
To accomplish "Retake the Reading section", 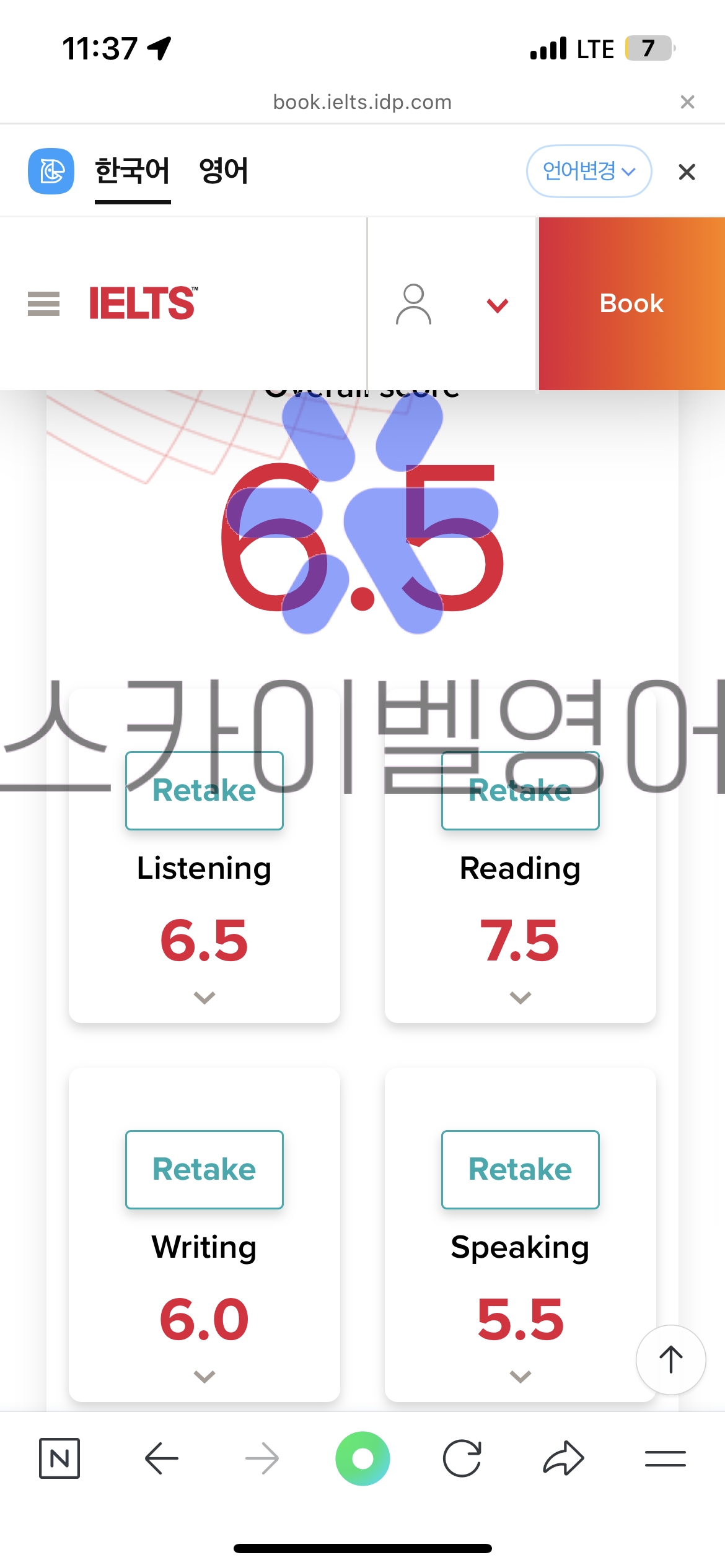I will 520,791.
